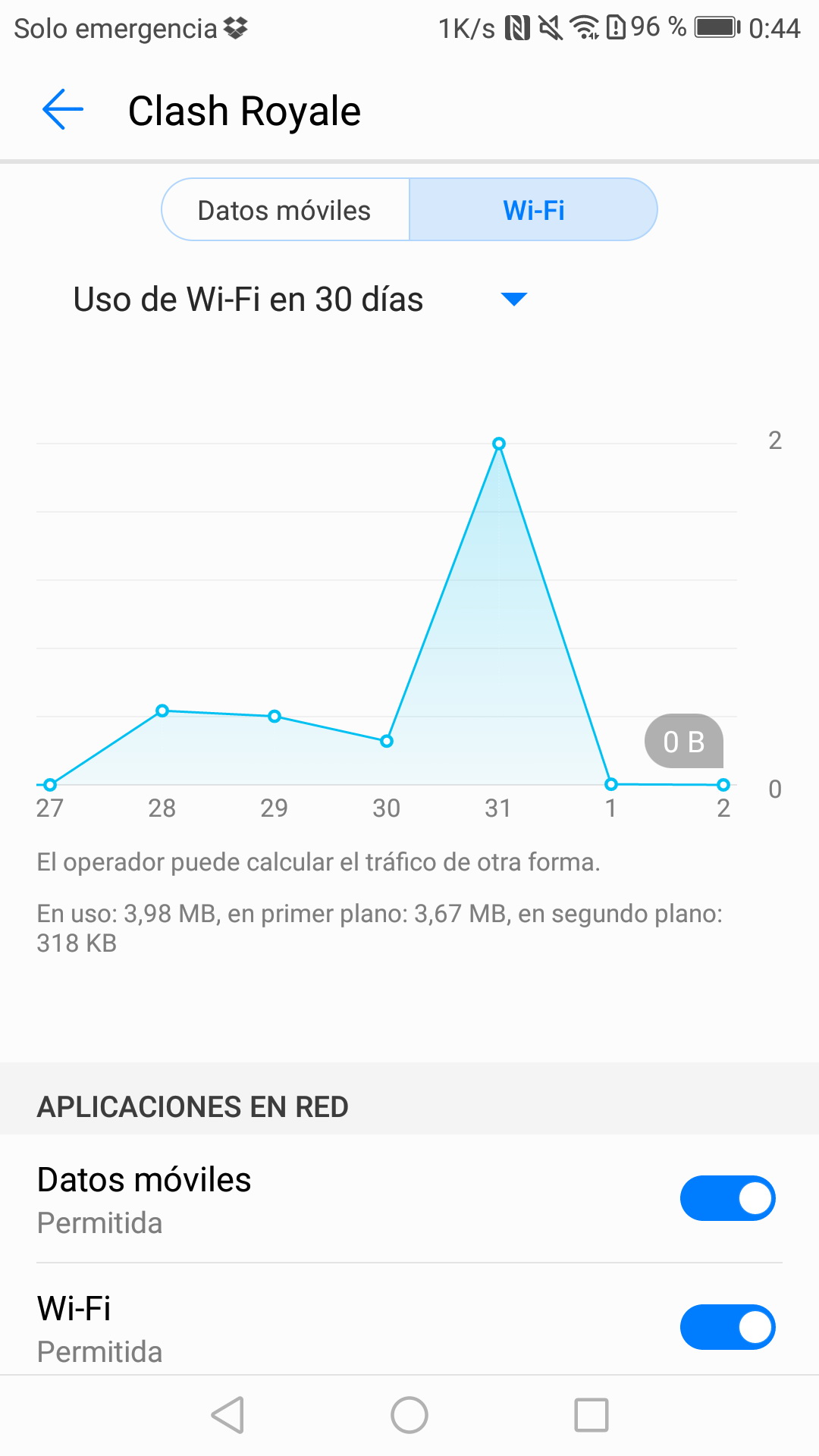
Task: Tap the chart point for day 28
Action: [162, 711]
